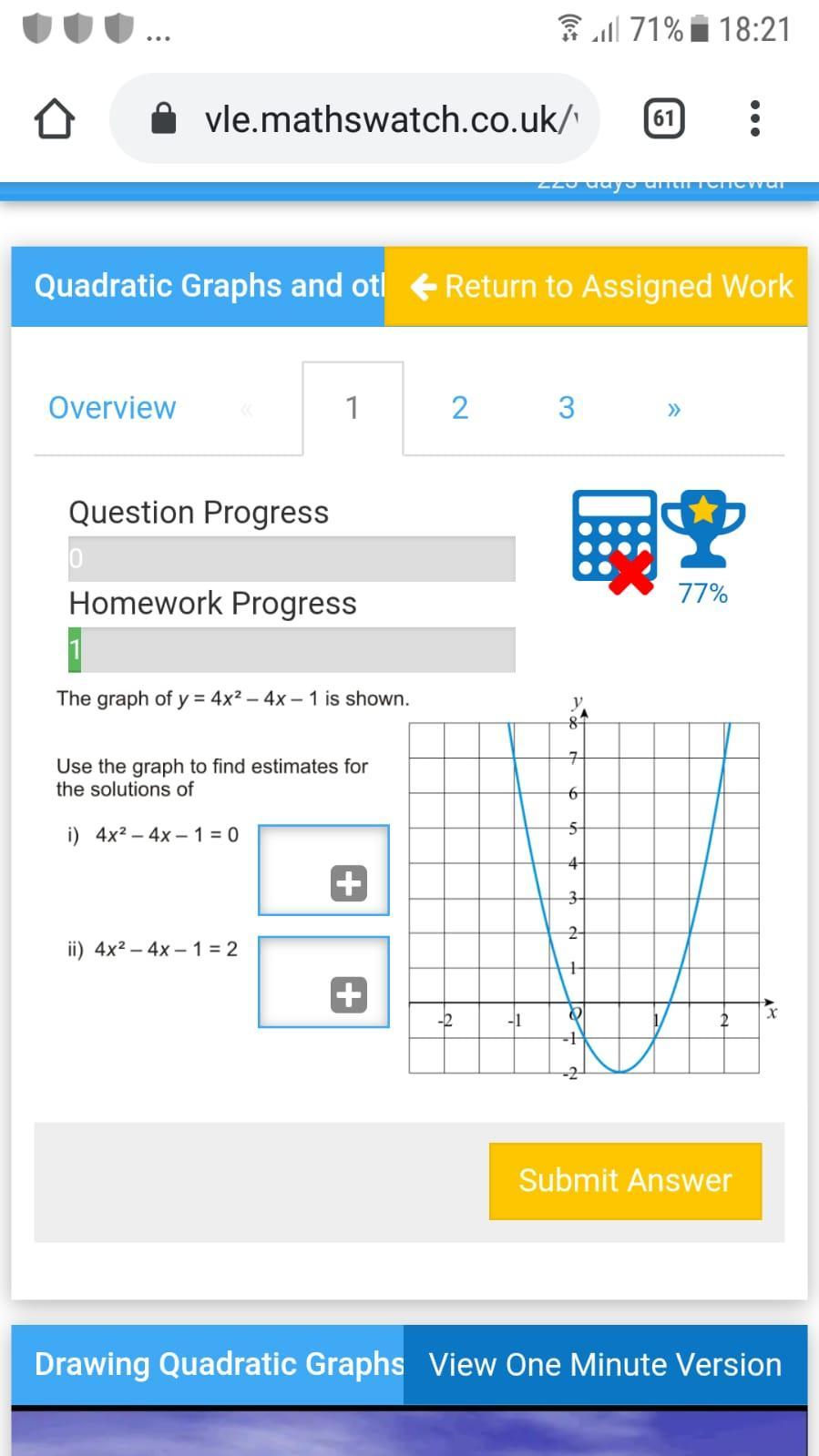The image size is (819, 1456).
Task: Open the tab switcher showing 61
Action: (x=663, y=118)
